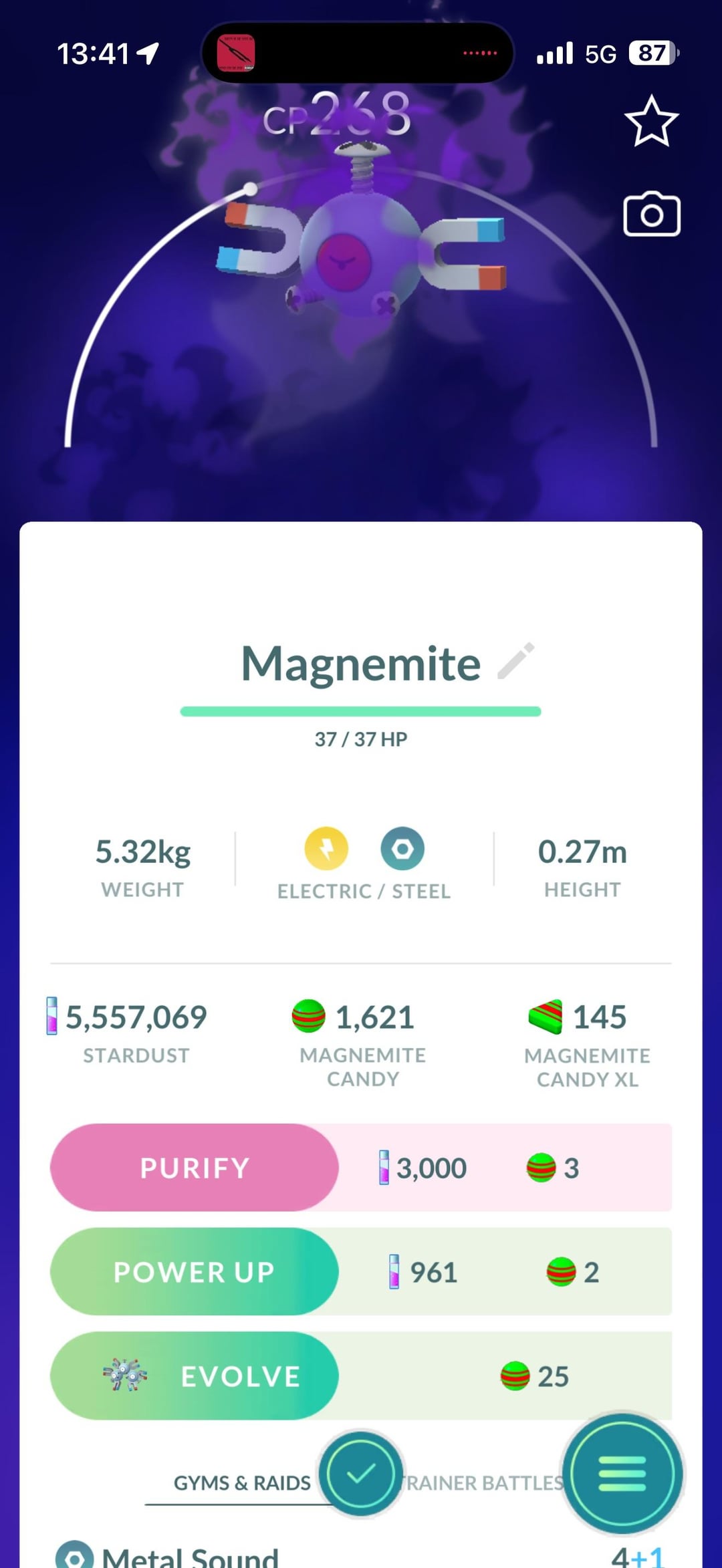The height and width of the screenshot is (1568, 722).
Task: Switch to Trainer Battles tab
Action: [x=483, y=1482]
